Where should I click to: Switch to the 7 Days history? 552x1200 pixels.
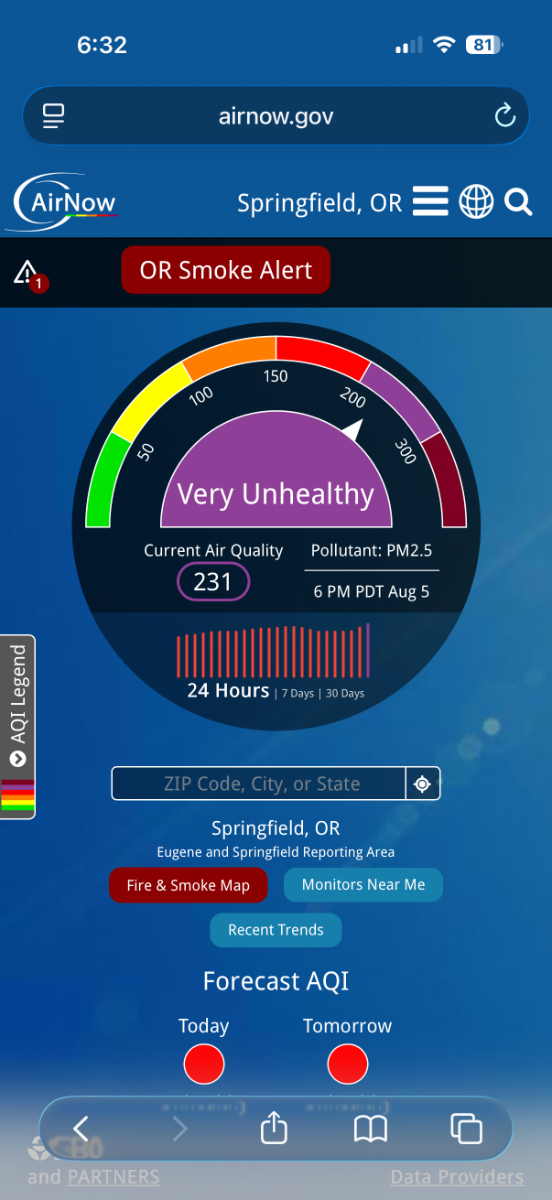[x=297, y=693]
